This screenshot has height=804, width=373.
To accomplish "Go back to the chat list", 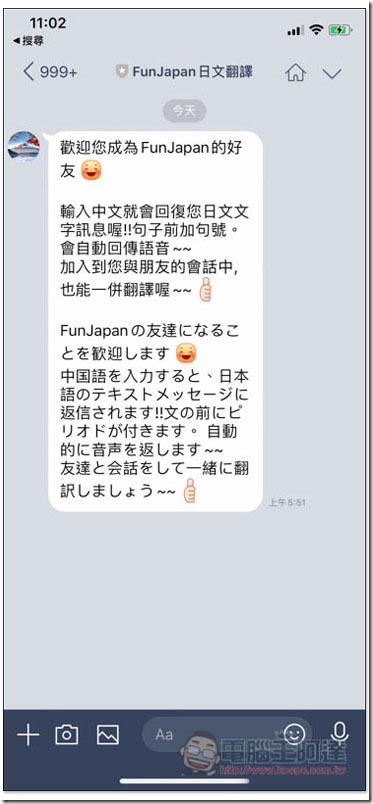I will tap(50, 73).
